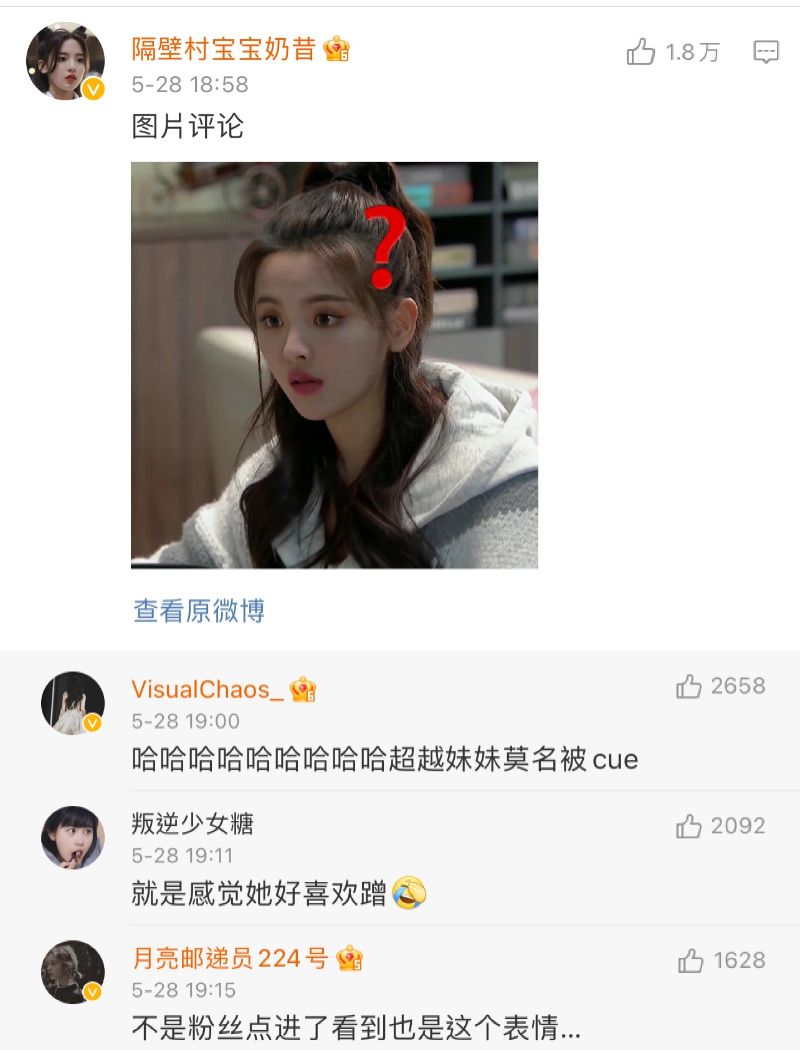Open the username 月亮邮递员224号
Image resolution: width=800 pixels, height=1050 pixels.
pyautogui.click(x=230, y=958)
